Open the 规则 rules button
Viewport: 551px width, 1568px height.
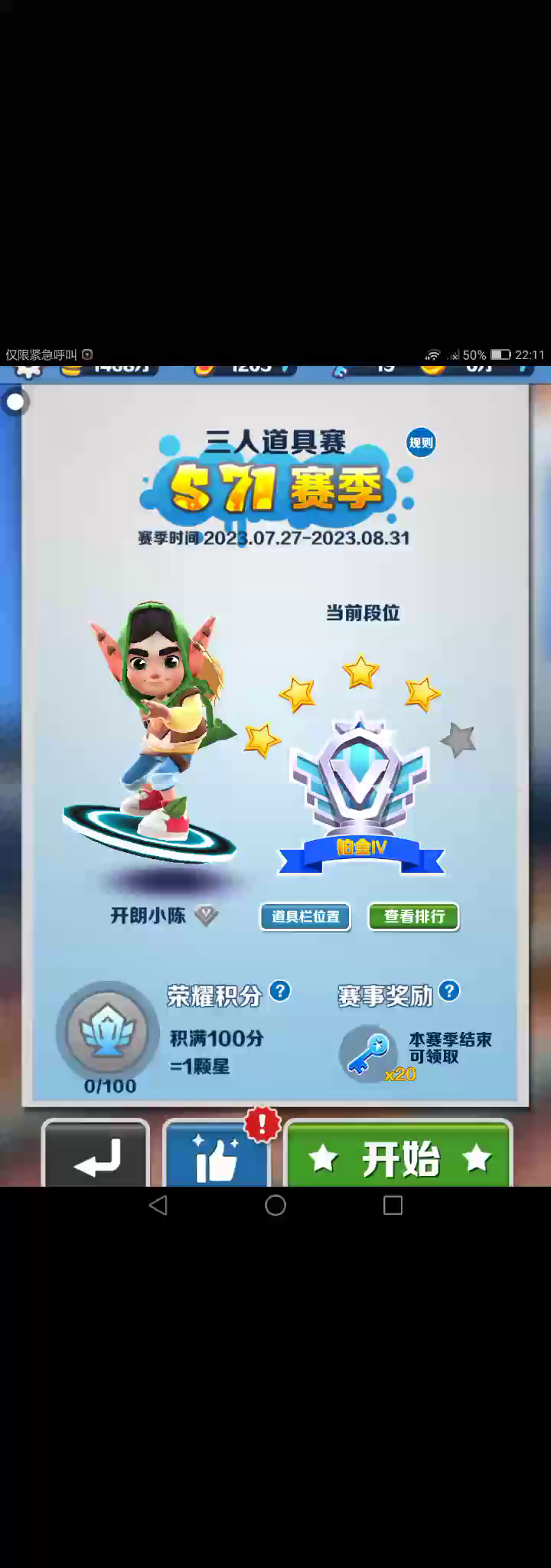click(421, 443)
